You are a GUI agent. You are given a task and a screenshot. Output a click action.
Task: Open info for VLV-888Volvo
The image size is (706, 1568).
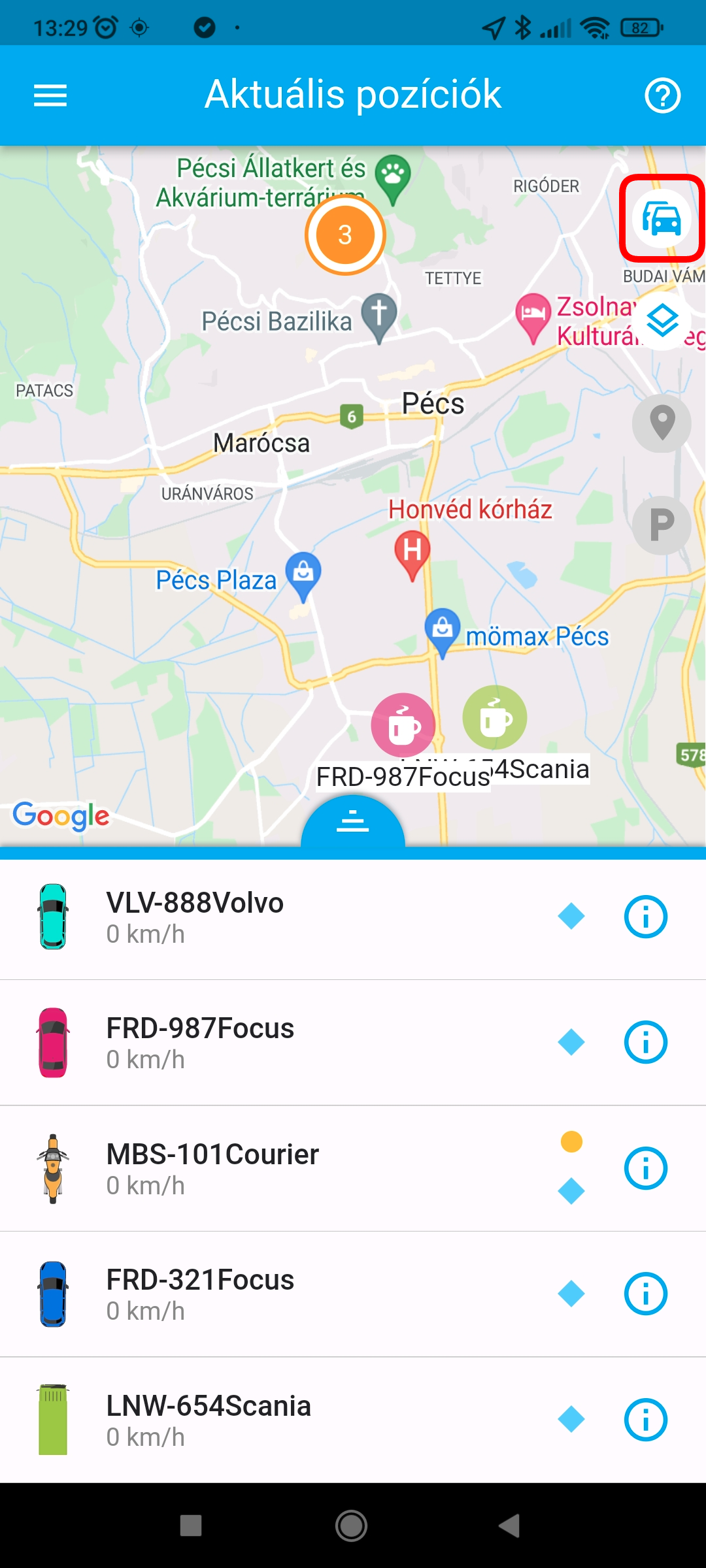[645, 917]
